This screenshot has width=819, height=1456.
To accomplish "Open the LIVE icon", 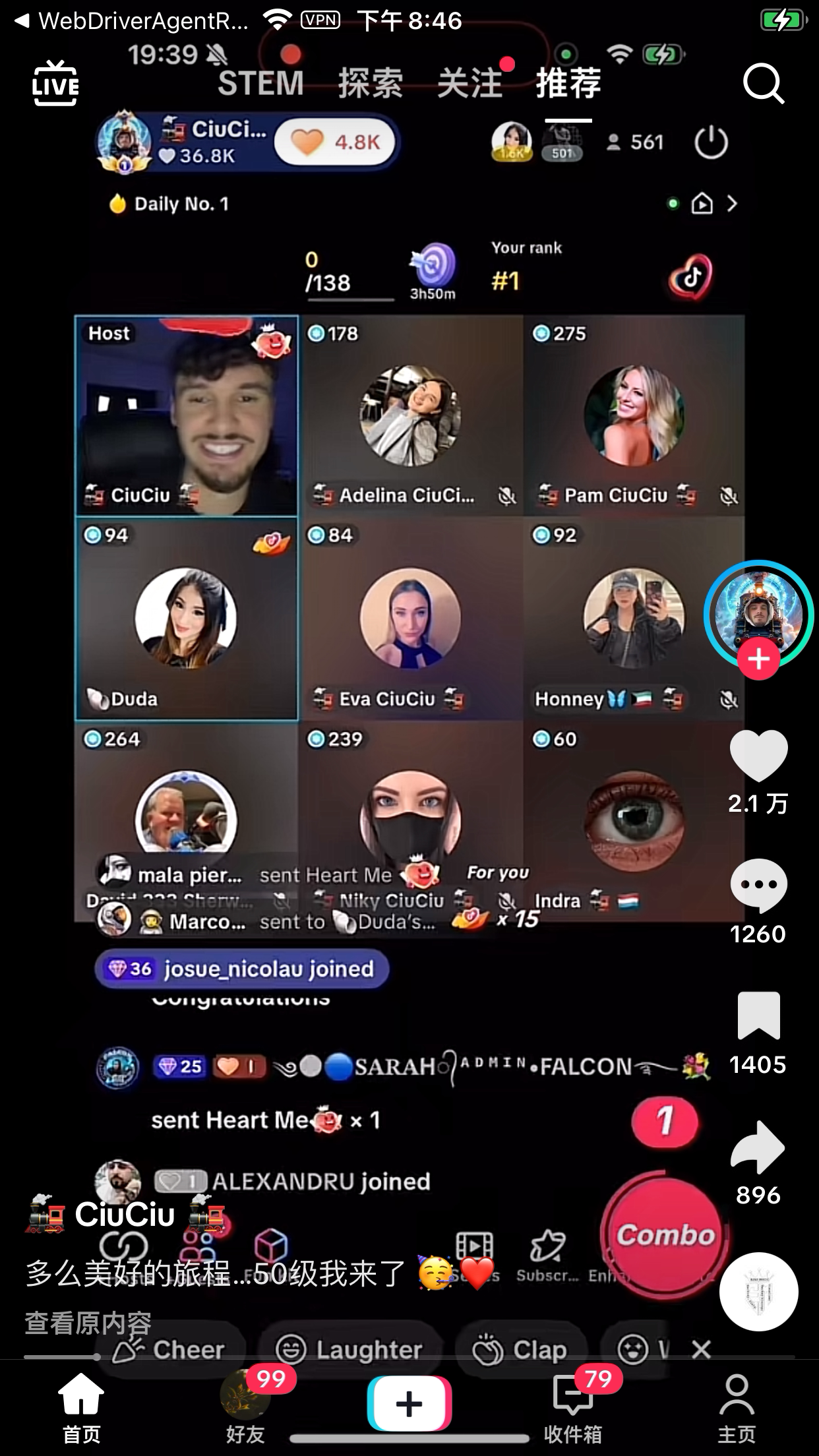I will (x=55, y=83).
